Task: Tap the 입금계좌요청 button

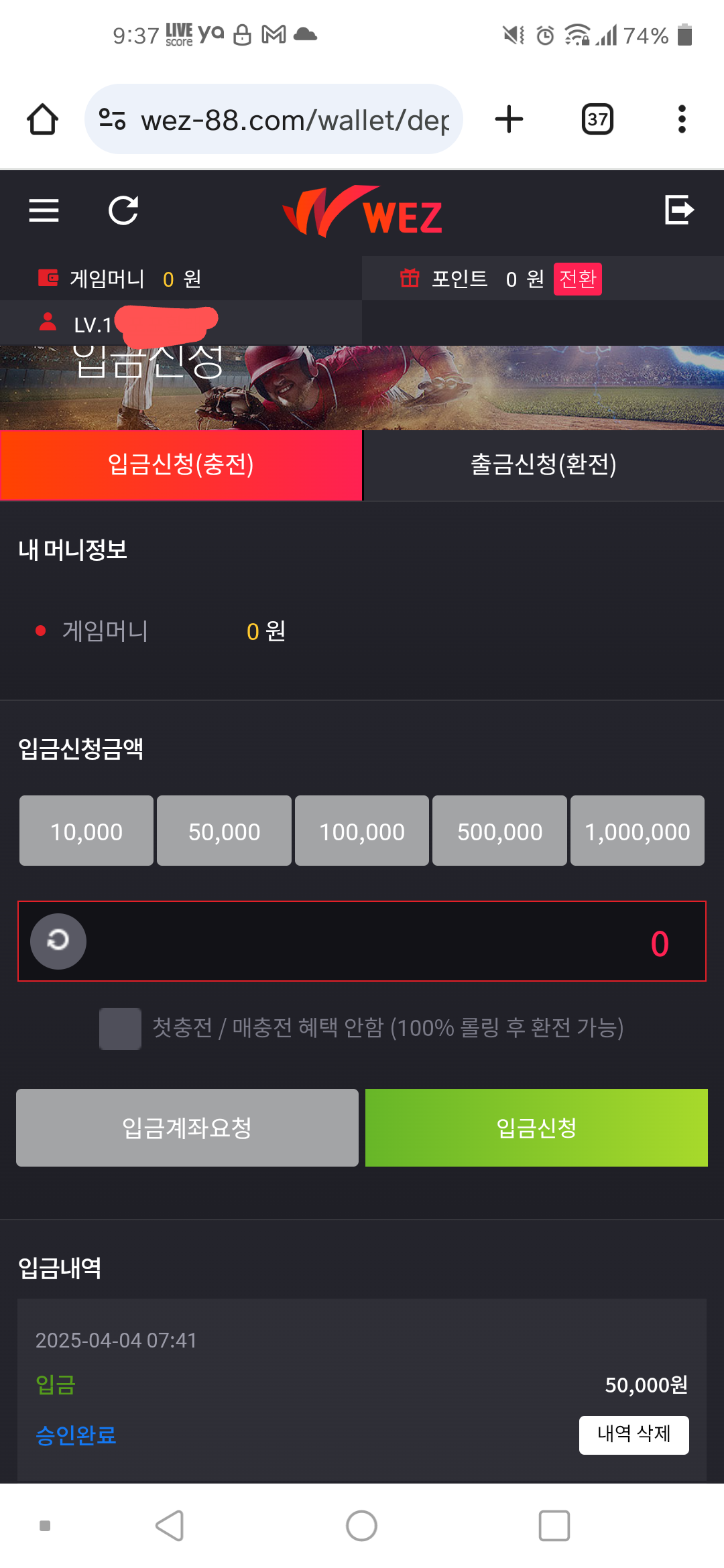Action: click(x=187, y=1128)
